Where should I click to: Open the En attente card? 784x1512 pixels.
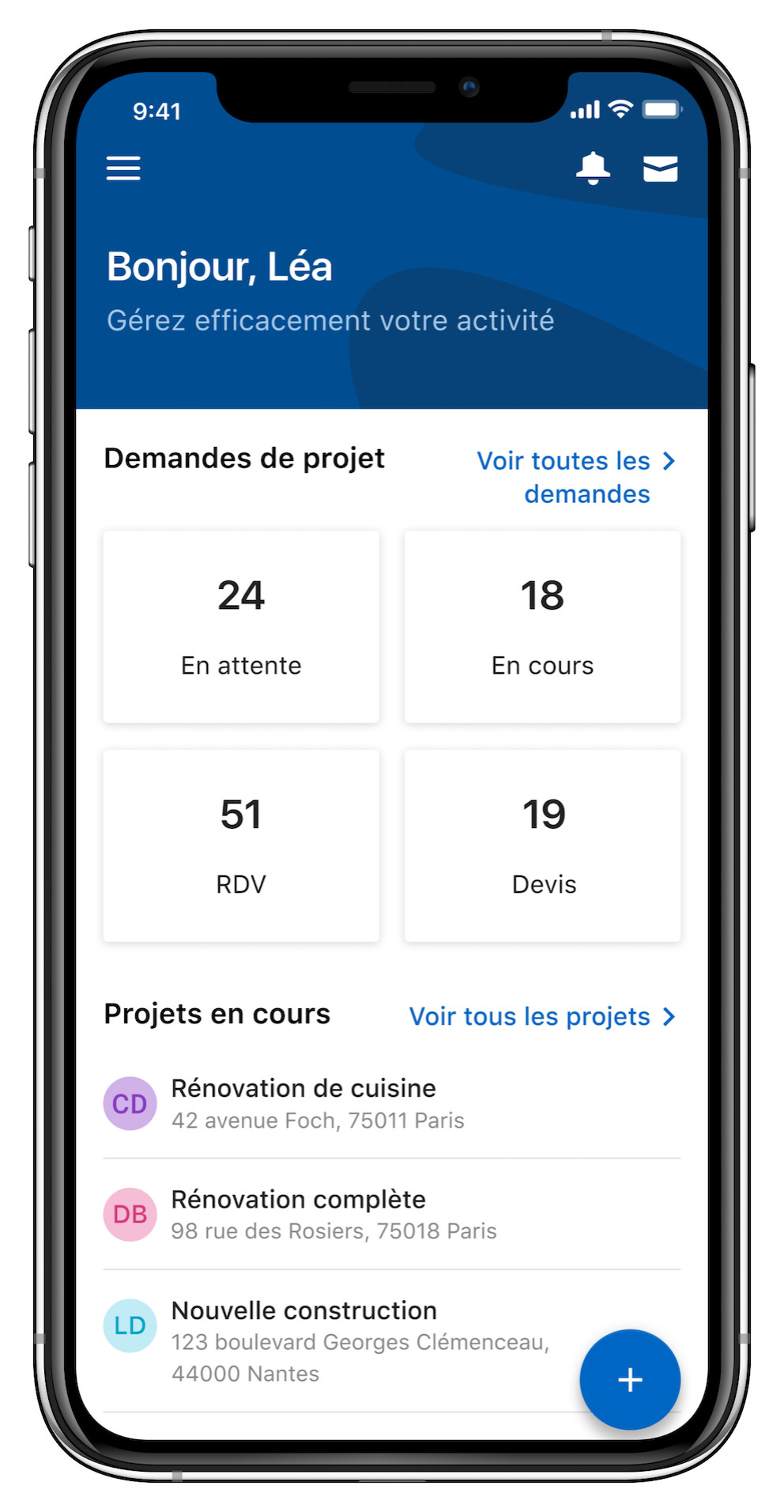click(241, 626)
